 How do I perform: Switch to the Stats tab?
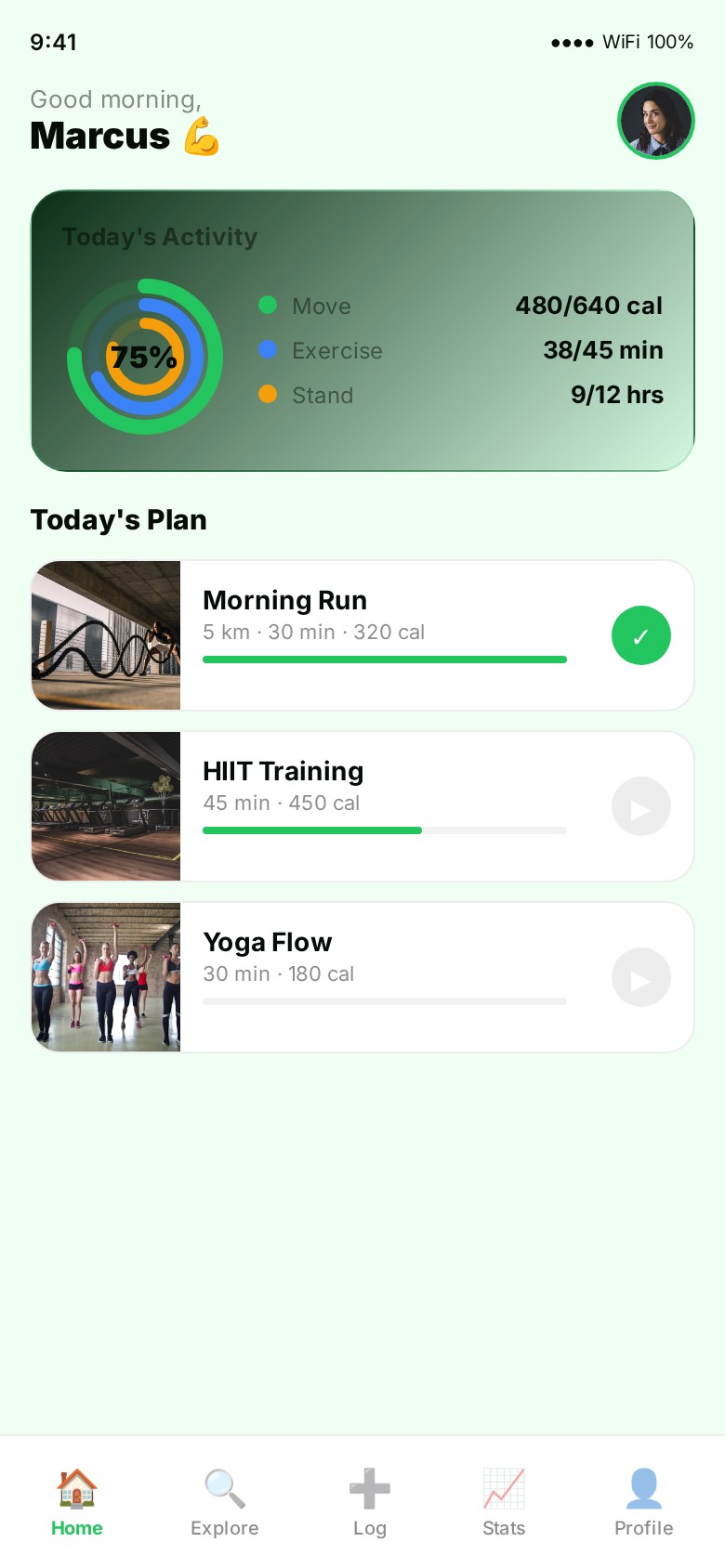pos(504,1502)
